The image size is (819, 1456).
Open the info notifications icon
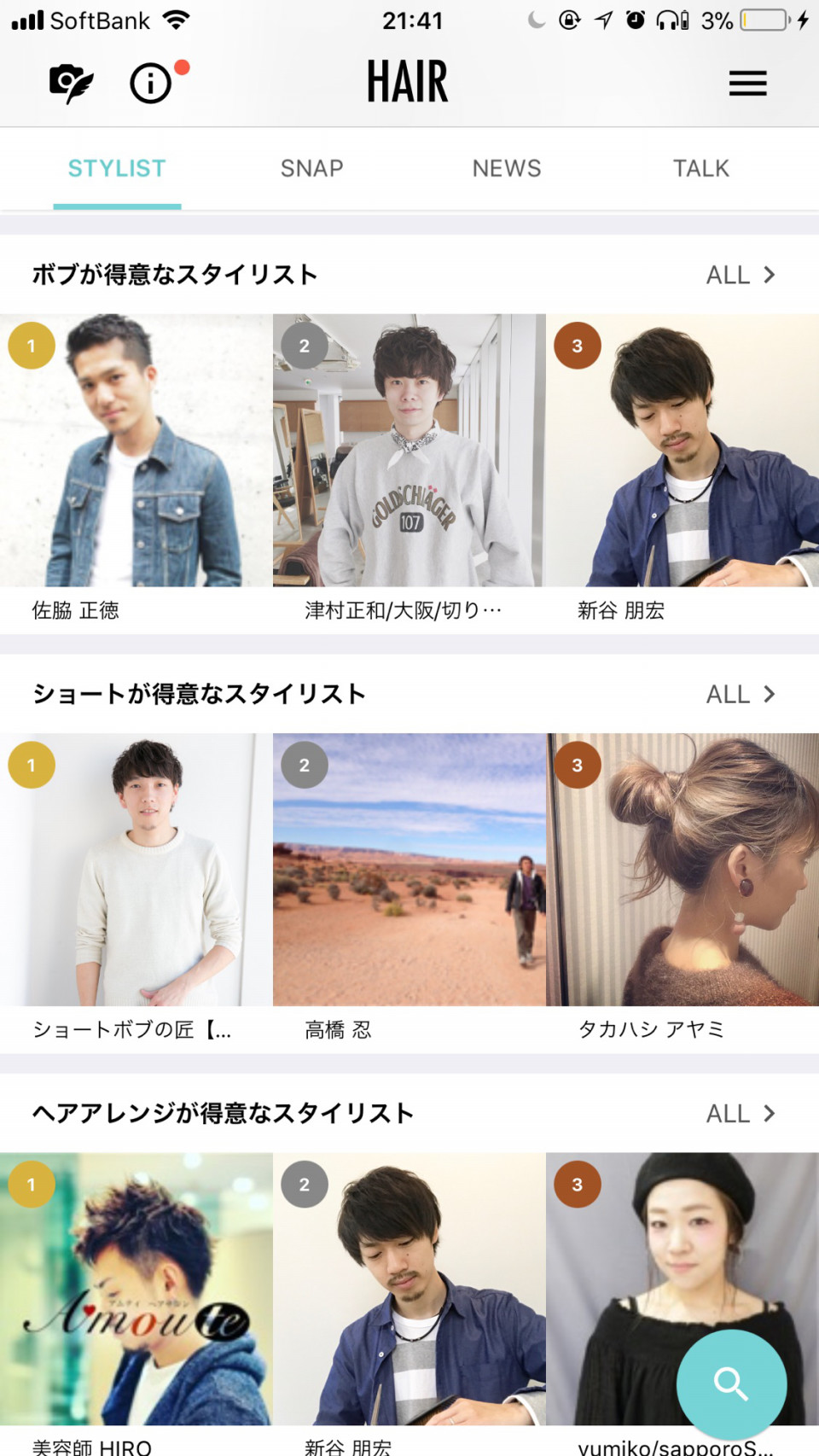coord(152,84)
